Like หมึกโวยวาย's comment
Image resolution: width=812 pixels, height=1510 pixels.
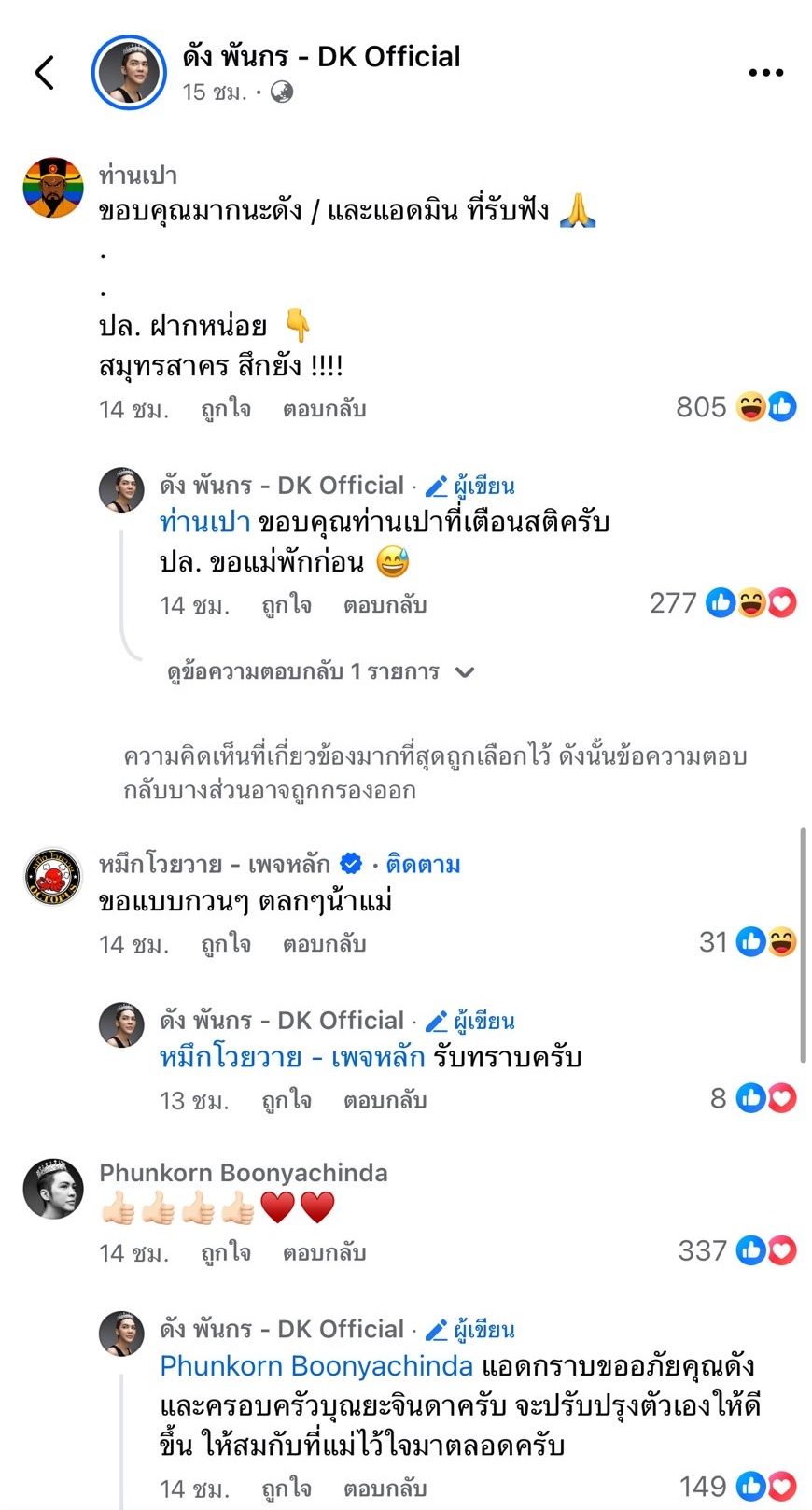tap(226, 944)
